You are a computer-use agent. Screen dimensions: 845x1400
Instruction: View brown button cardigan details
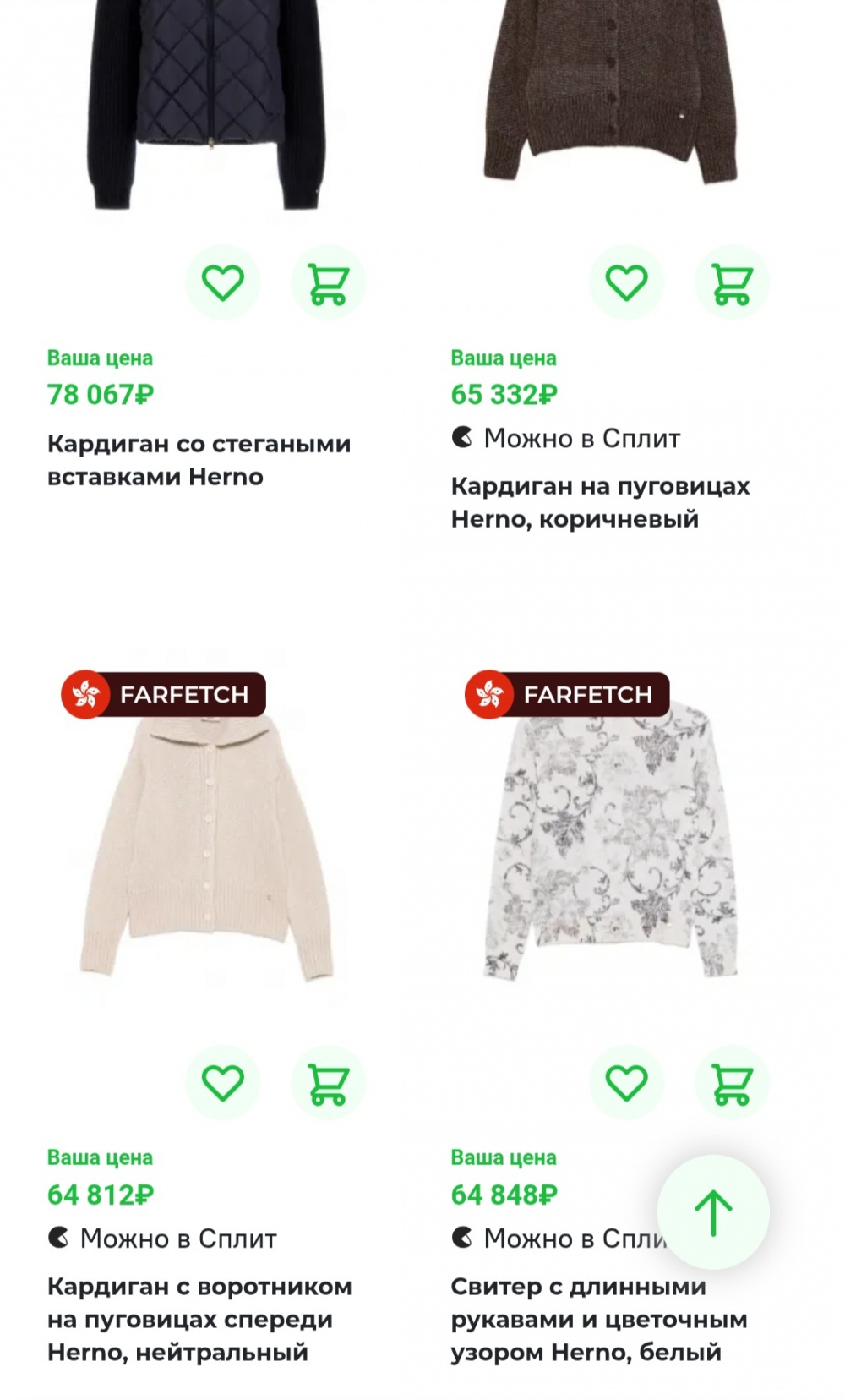point(600,502)
